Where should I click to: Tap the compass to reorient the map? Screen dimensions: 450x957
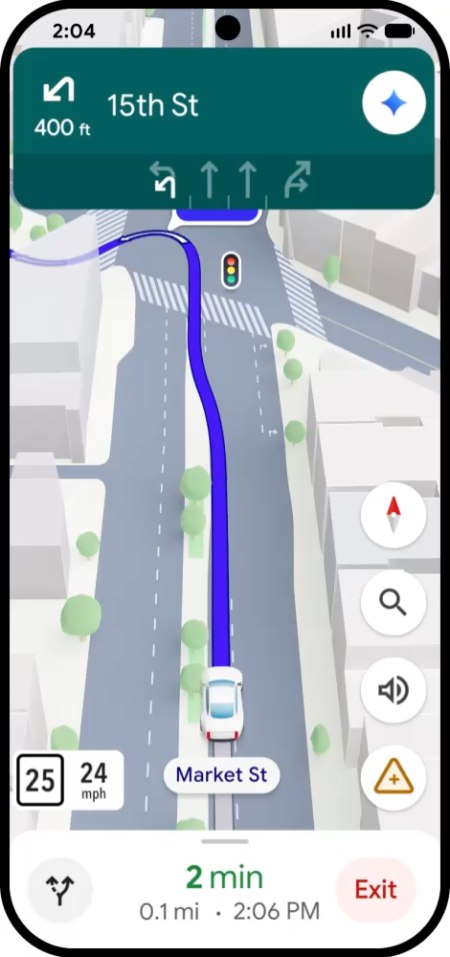393,515
